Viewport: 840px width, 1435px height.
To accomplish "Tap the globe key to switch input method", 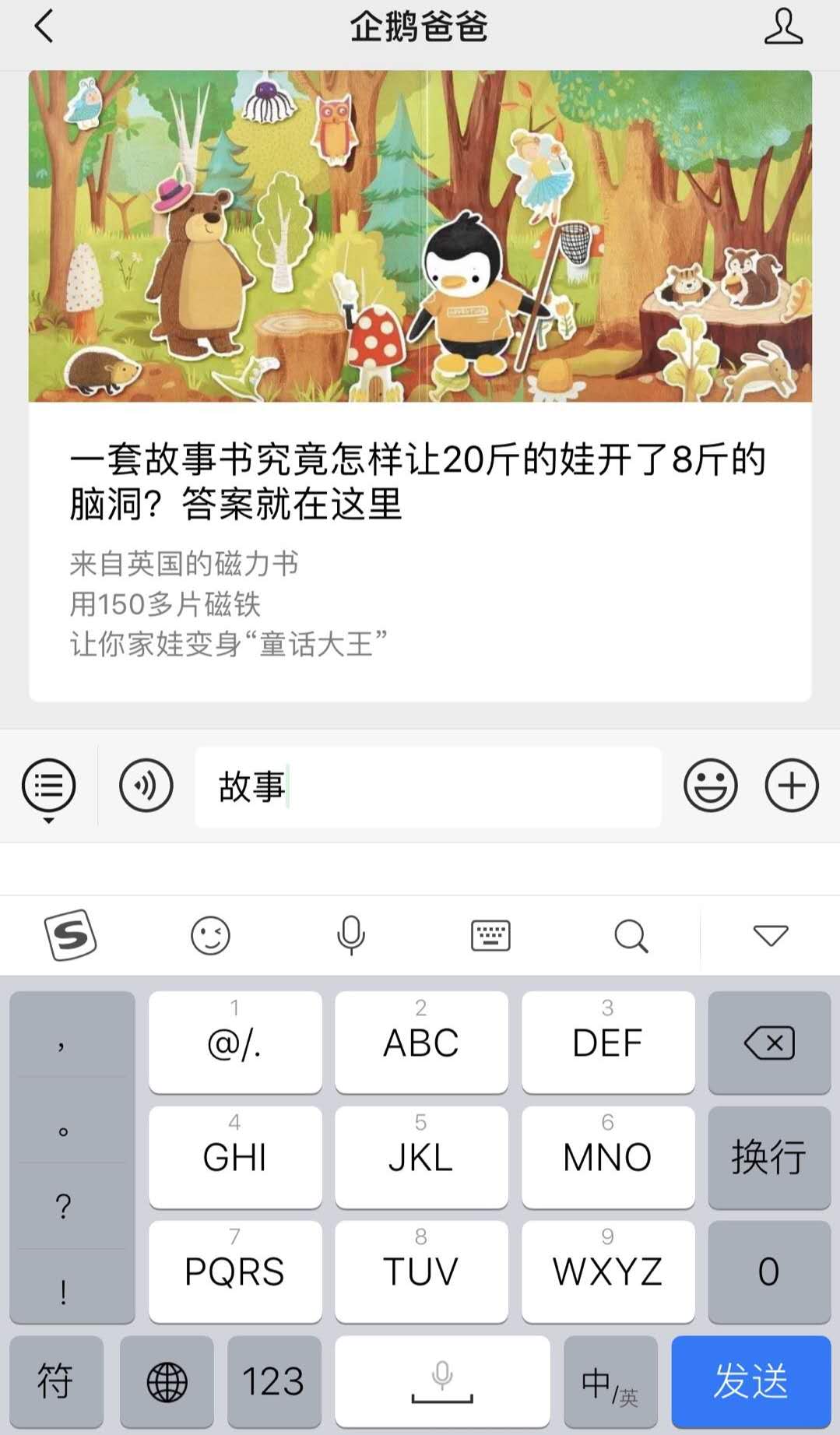I will click(166, 1382).
